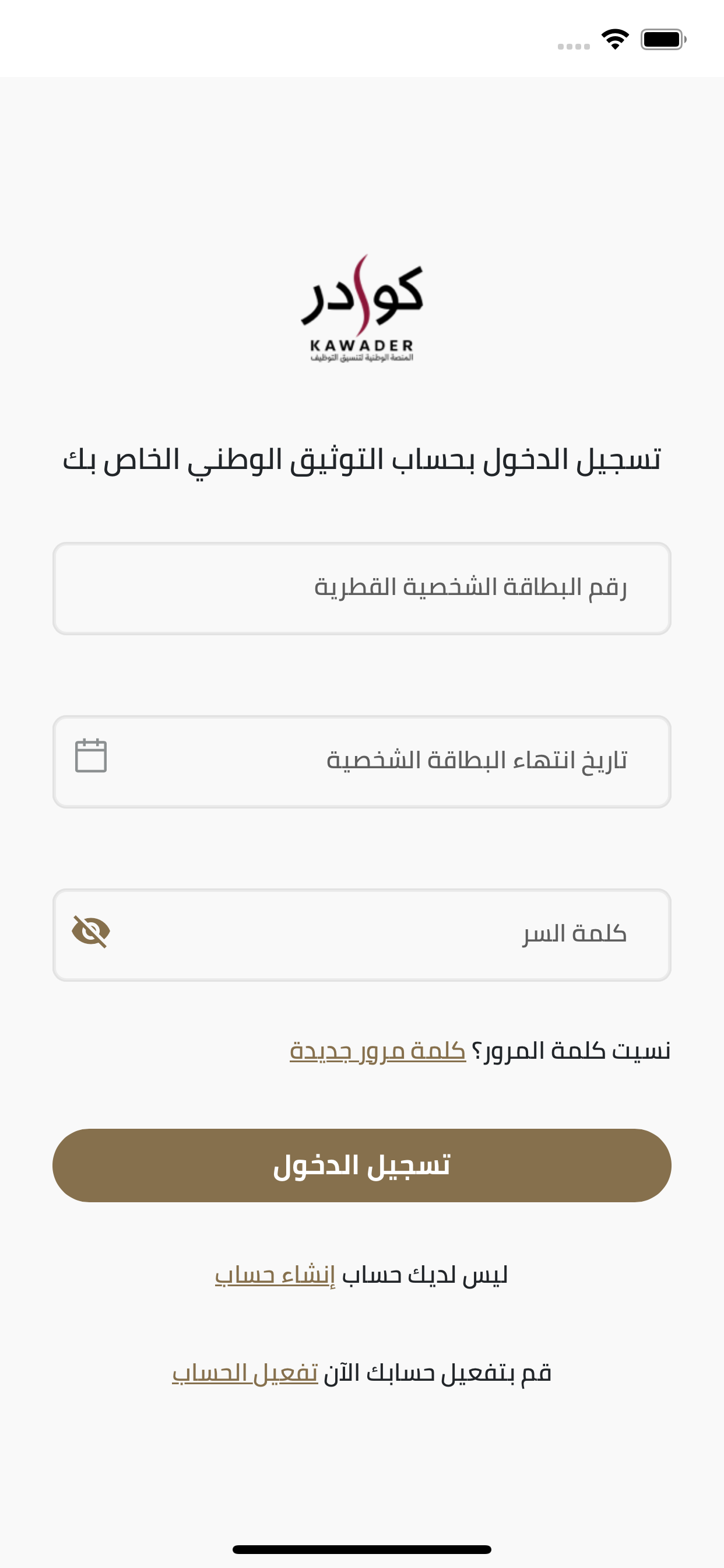Open the calendar icon in the expiry date field
Screen dimensions: 724x1568
coord(92,757)
